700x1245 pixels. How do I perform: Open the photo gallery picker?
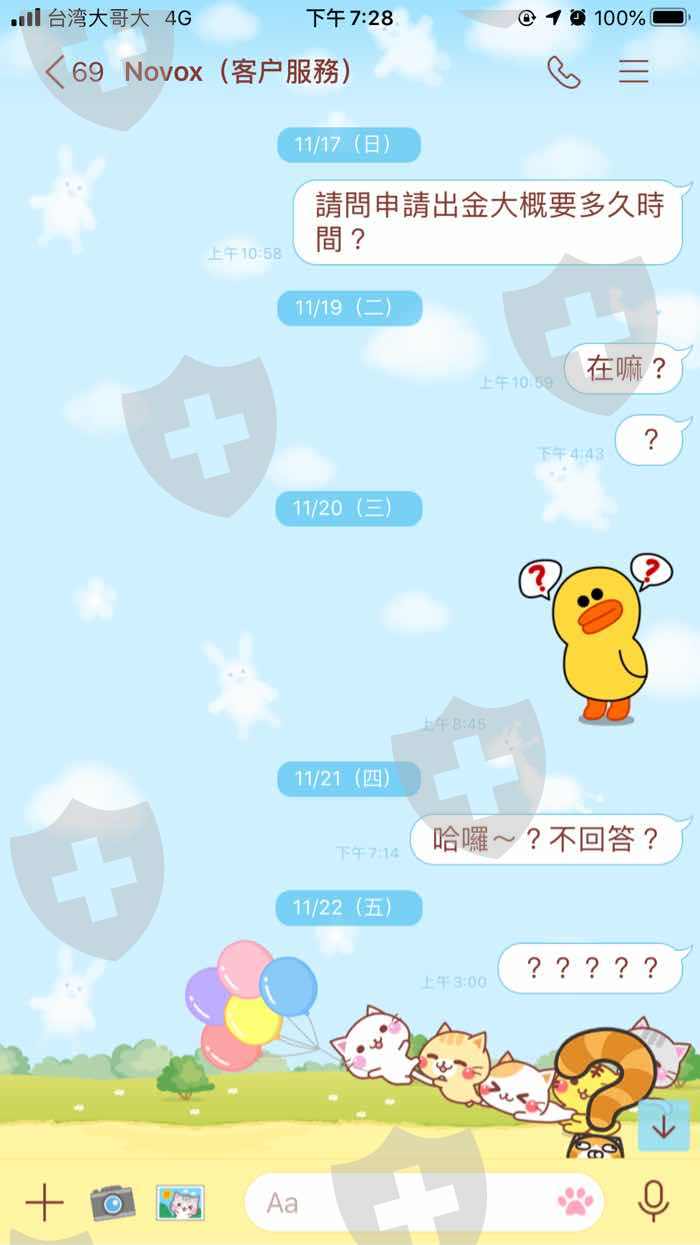pyautogui.click(x=180, y=1202)
